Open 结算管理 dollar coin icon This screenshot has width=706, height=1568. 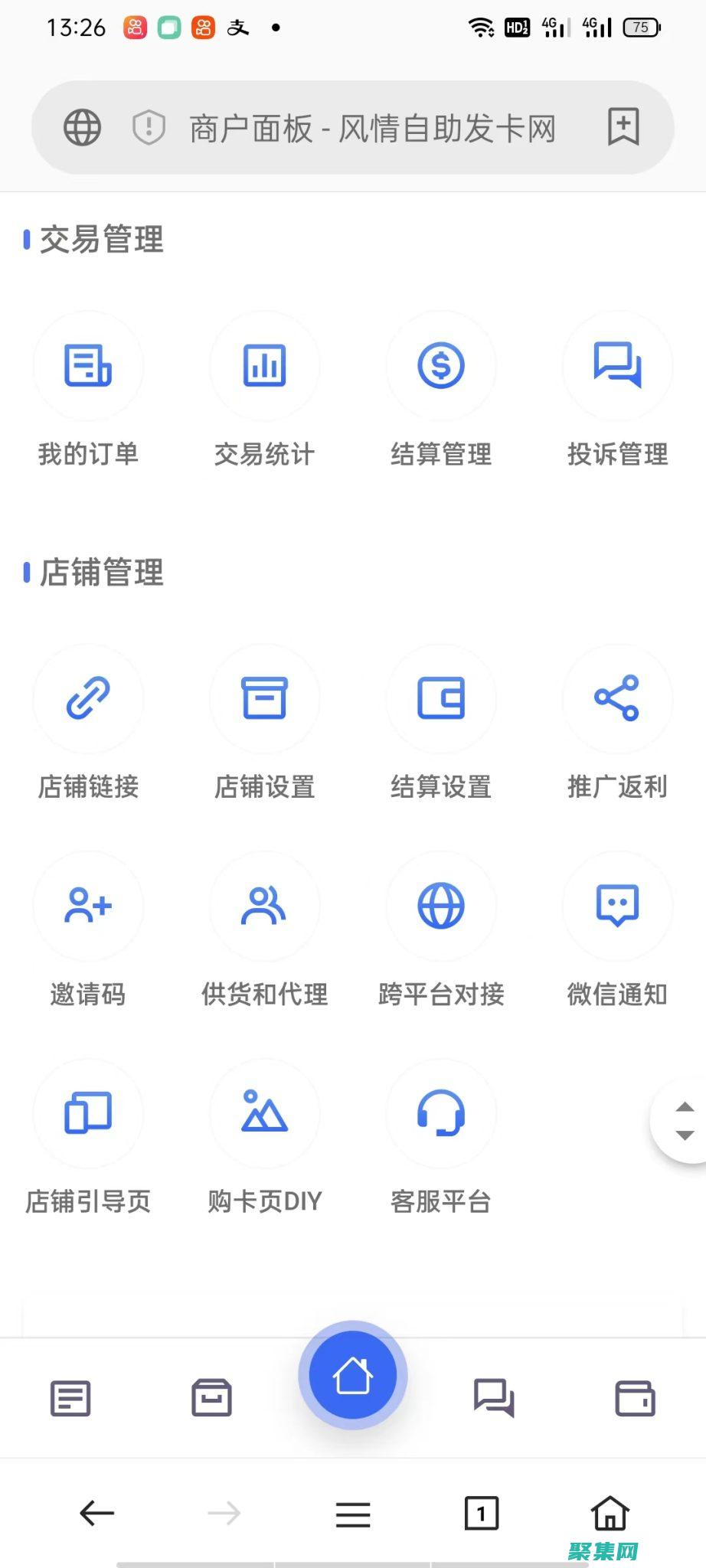(441, 367)
